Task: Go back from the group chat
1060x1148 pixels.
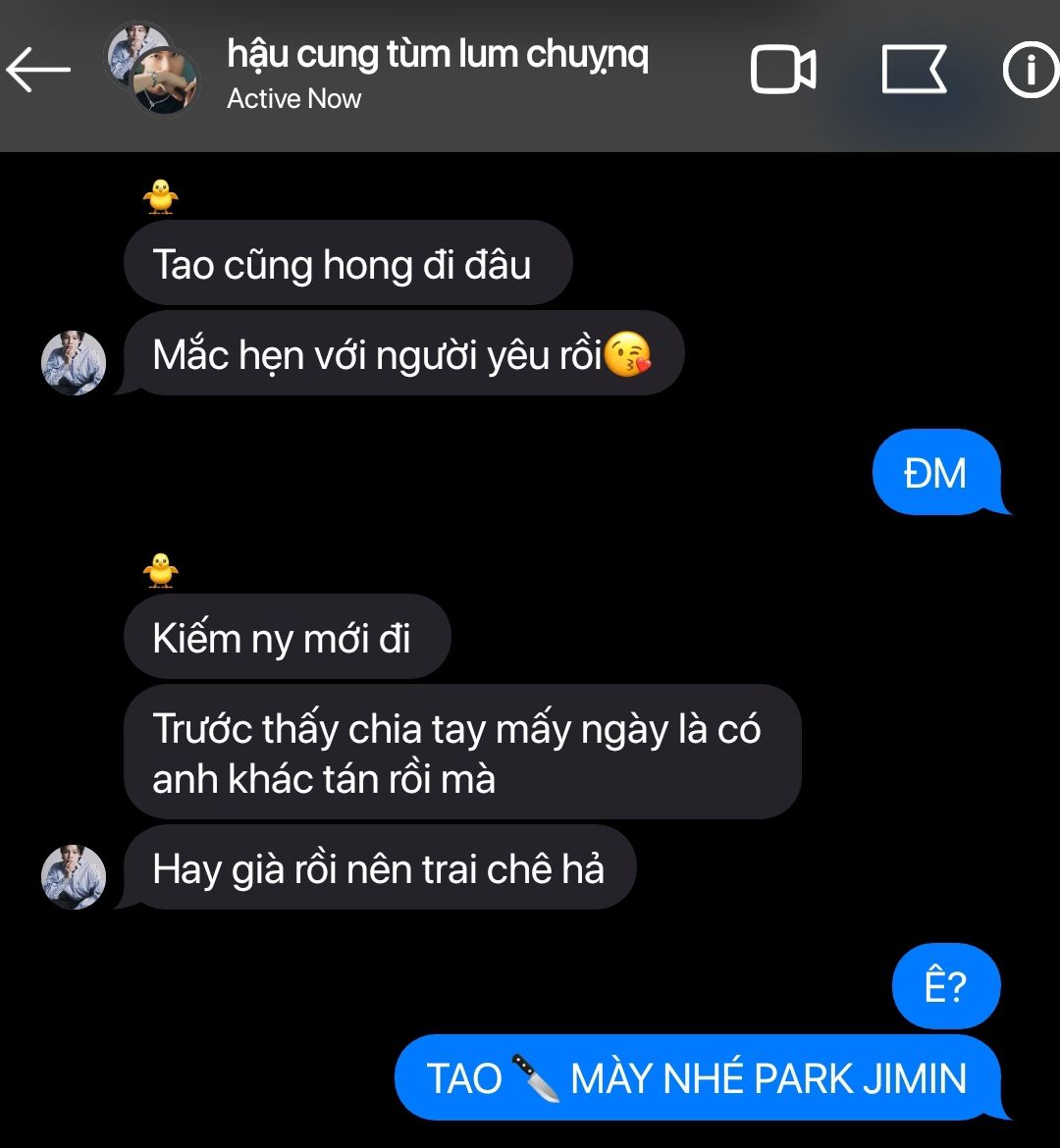Action: 39,71
